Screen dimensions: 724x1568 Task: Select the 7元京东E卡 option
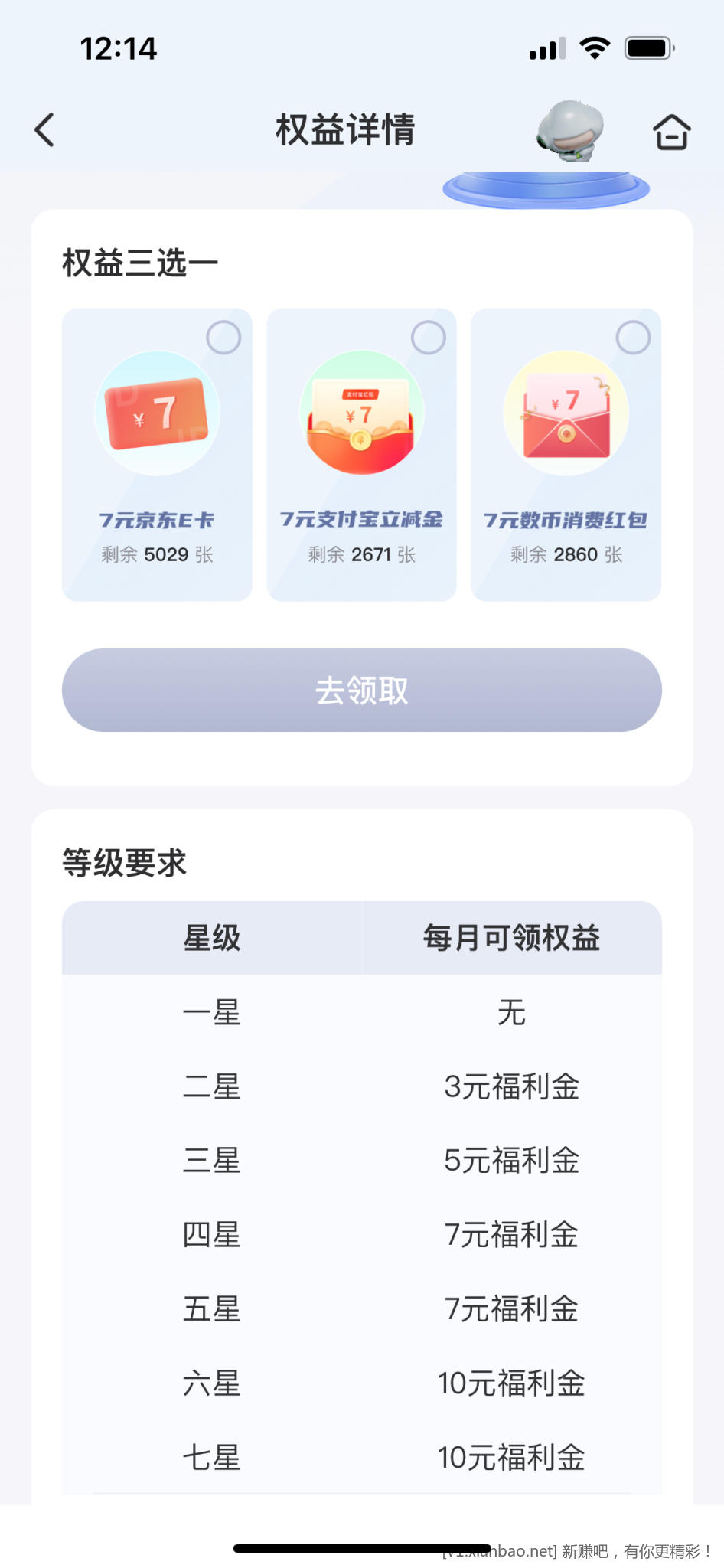pos(157,455)
